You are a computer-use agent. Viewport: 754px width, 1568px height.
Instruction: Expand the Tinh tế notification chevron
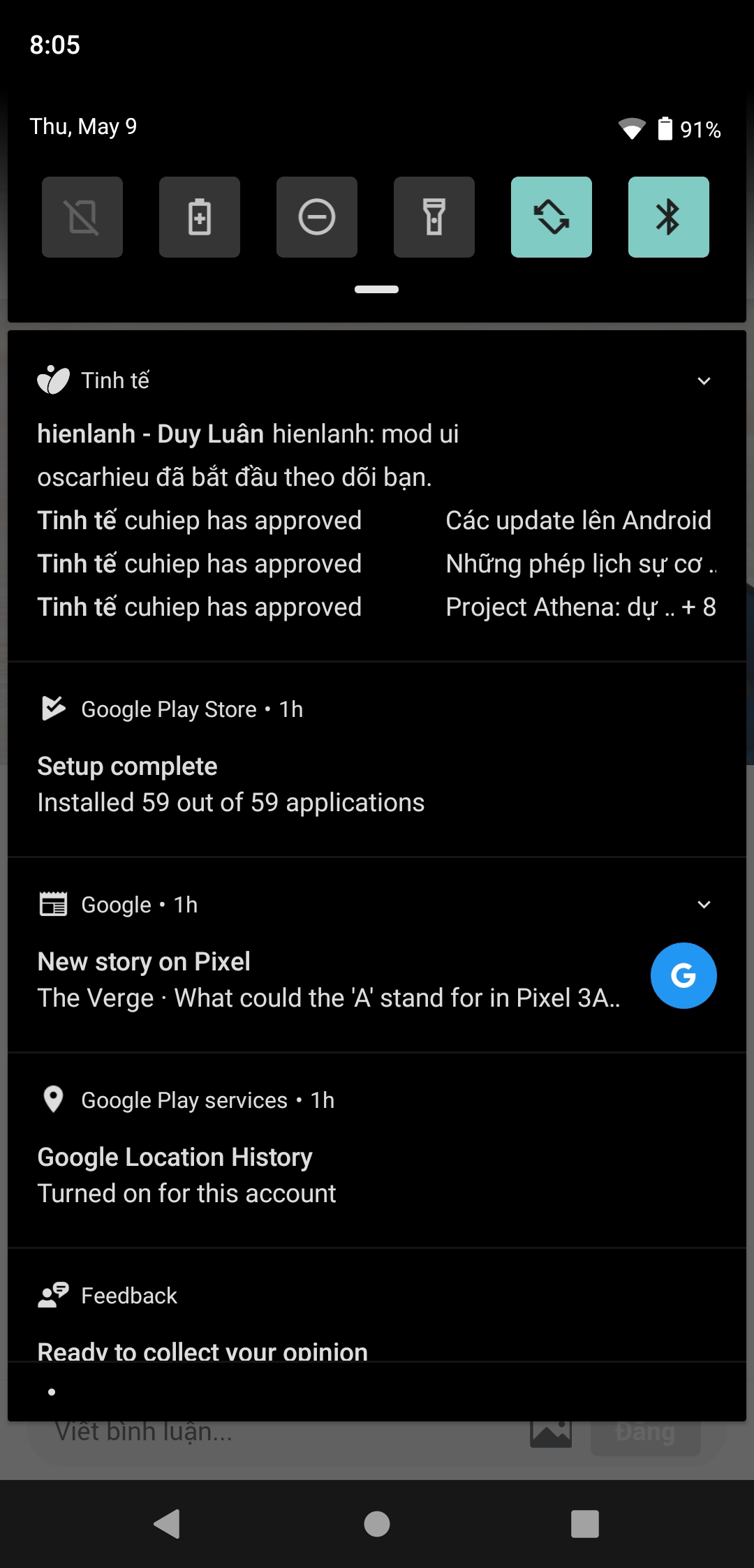[x=704, y=380]
